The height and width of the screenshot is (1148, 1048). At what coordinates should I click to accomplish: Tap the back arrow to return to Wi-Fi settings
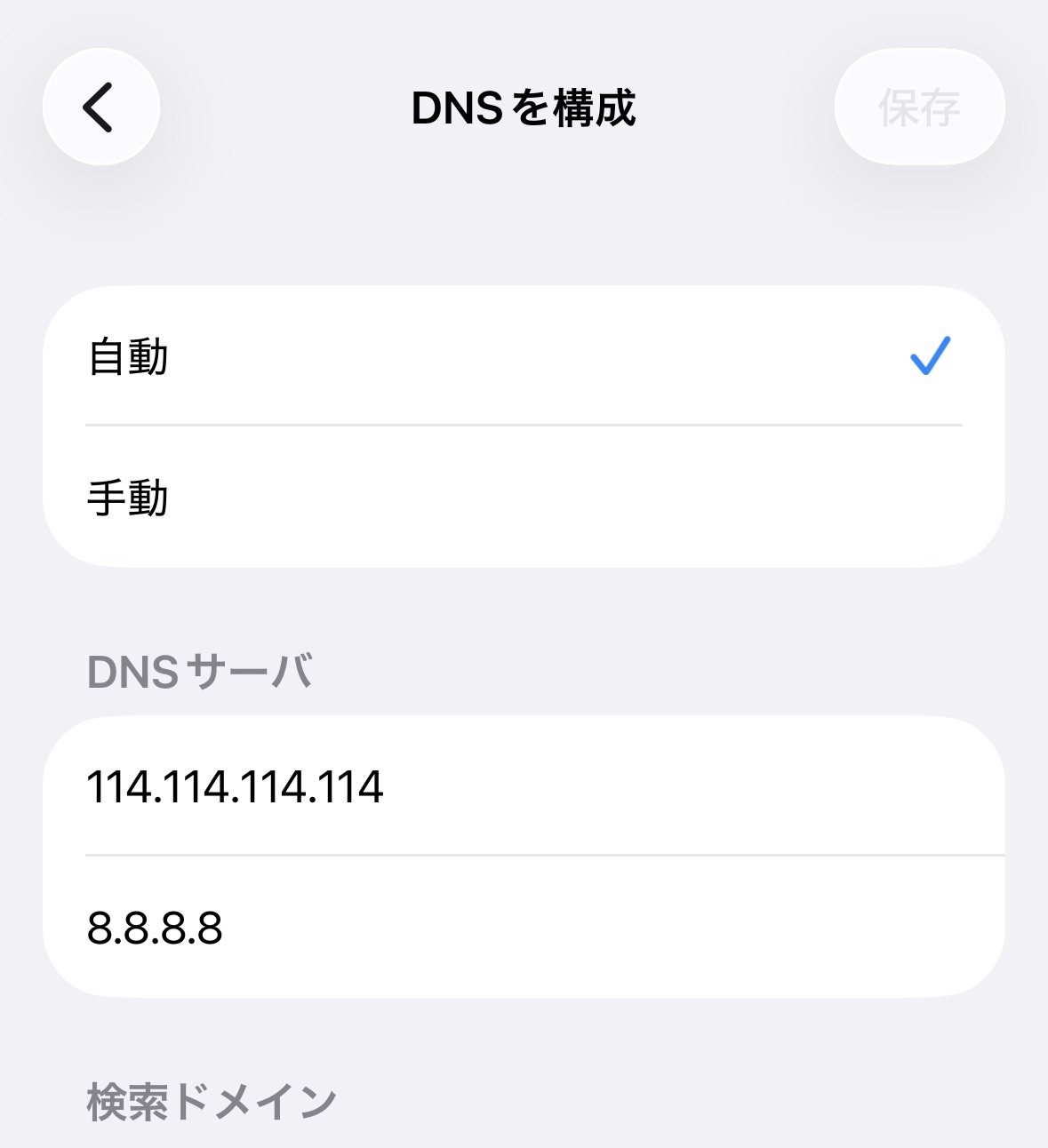point(100,107)
